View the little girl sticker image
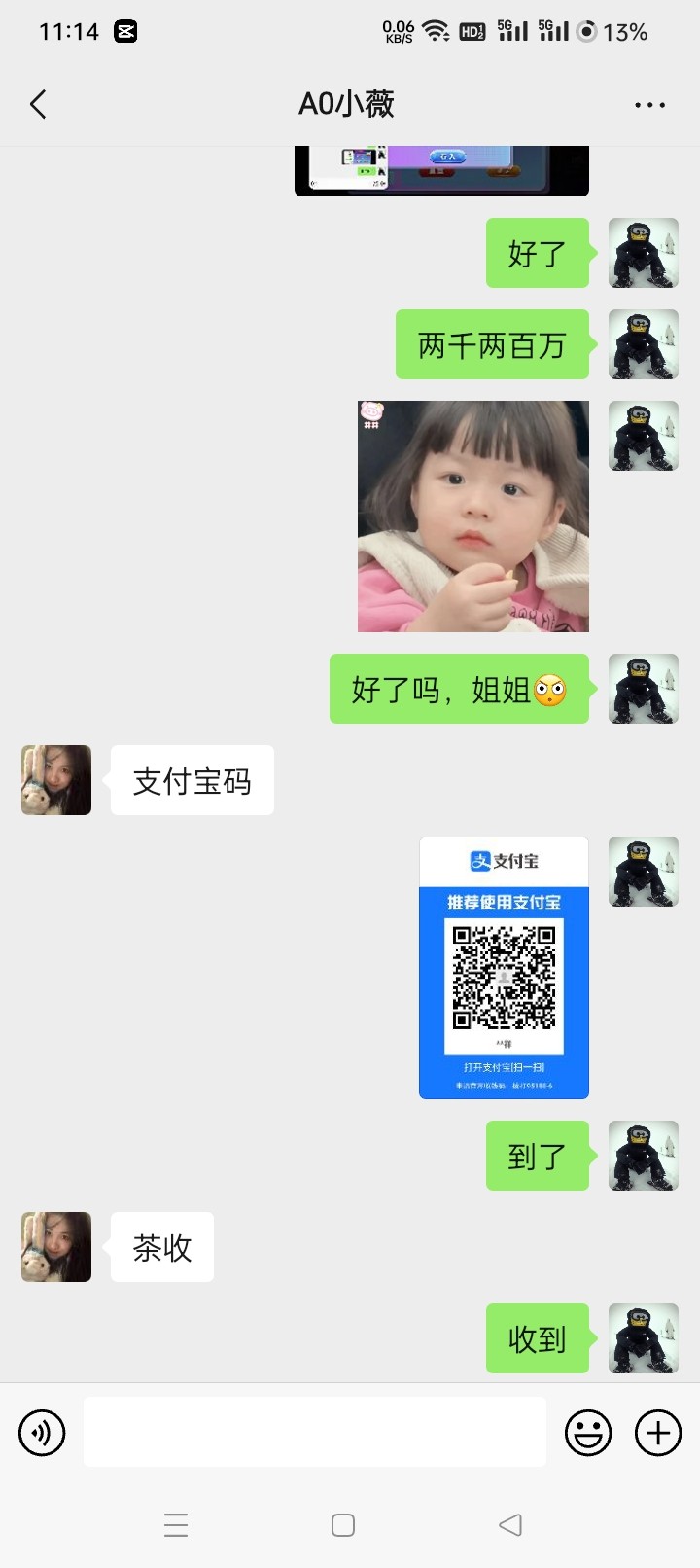 tap(473, 517)
